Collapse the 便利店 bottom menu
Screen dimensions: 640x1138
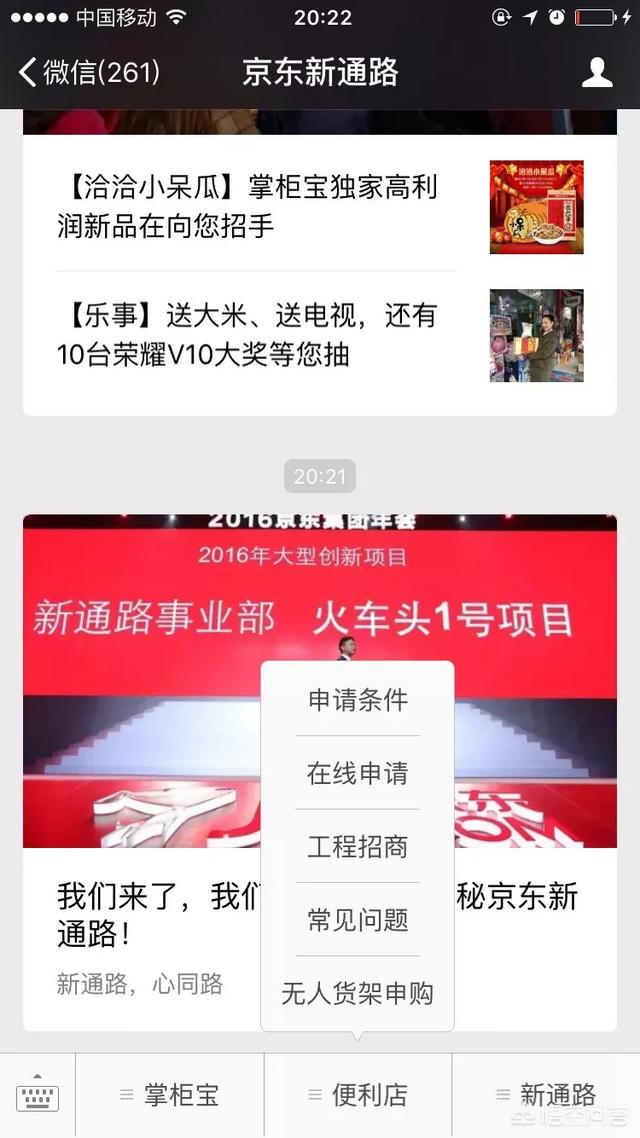click(x=358, y=1096)
